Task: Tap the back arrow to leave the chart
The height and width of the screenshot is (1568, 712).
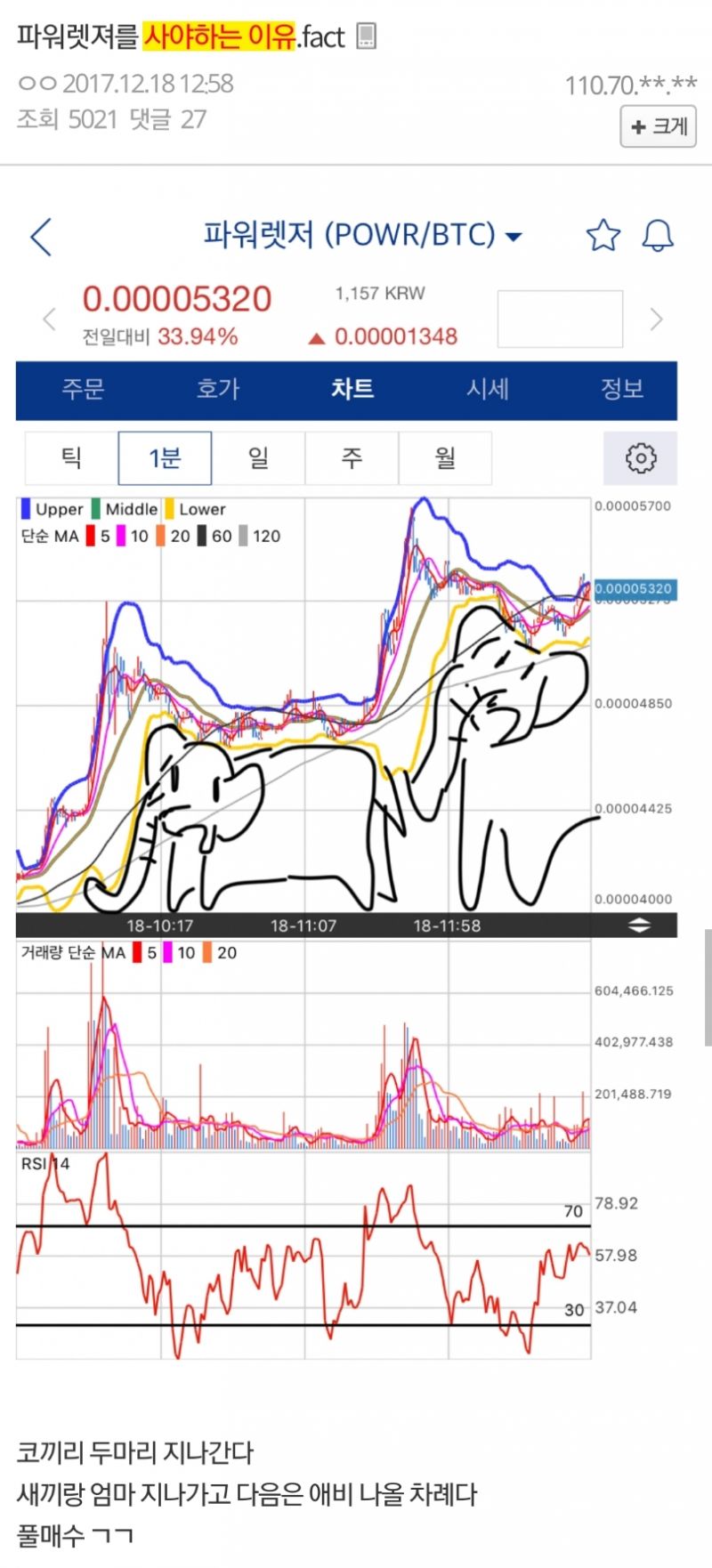Action: tap(39, 237)
